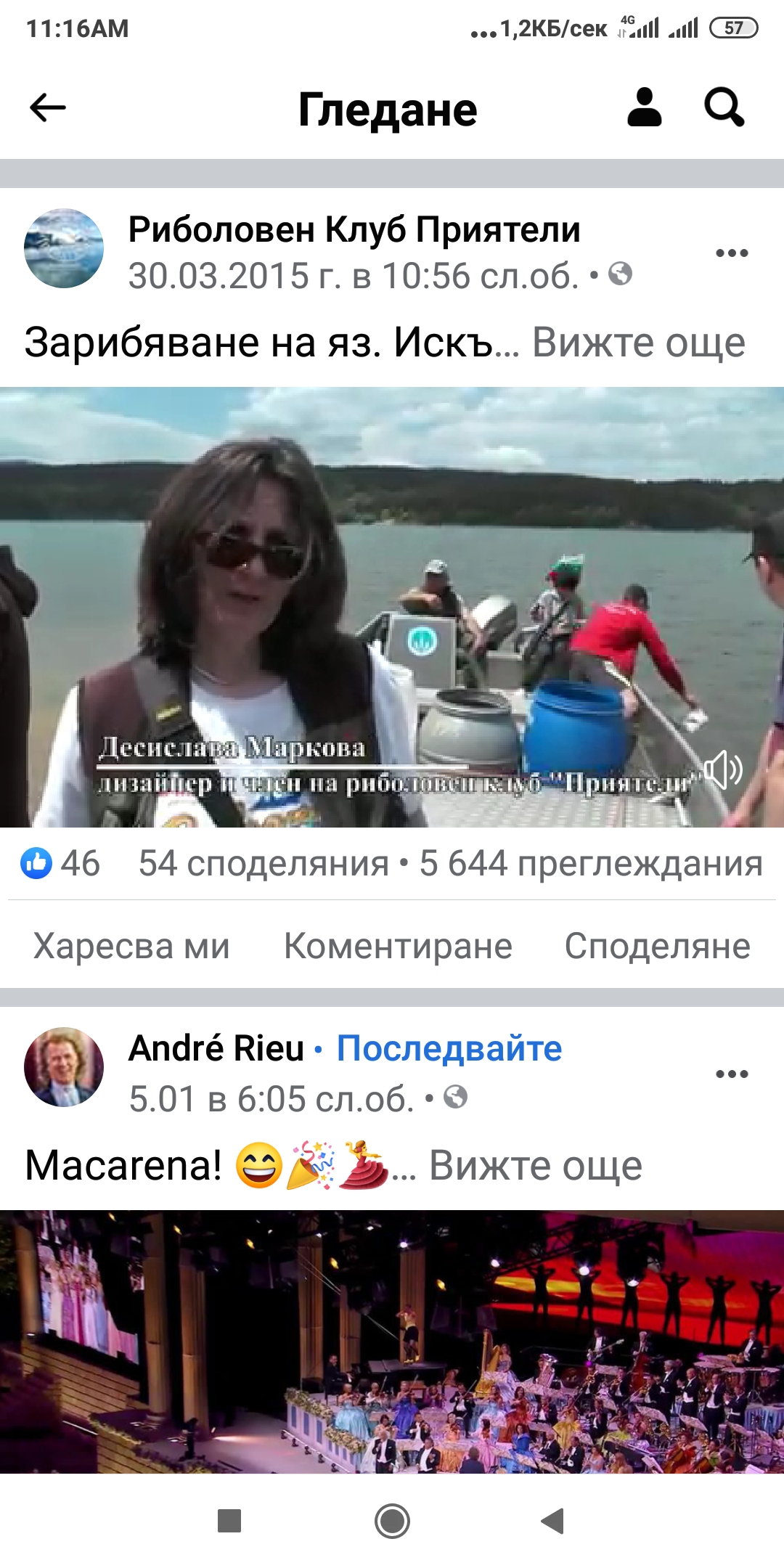Image resolution: width=784 pixels, height=1568 pixels.
Task: Open Риболовен Клуб Приятели page
Action: [354, 229]
